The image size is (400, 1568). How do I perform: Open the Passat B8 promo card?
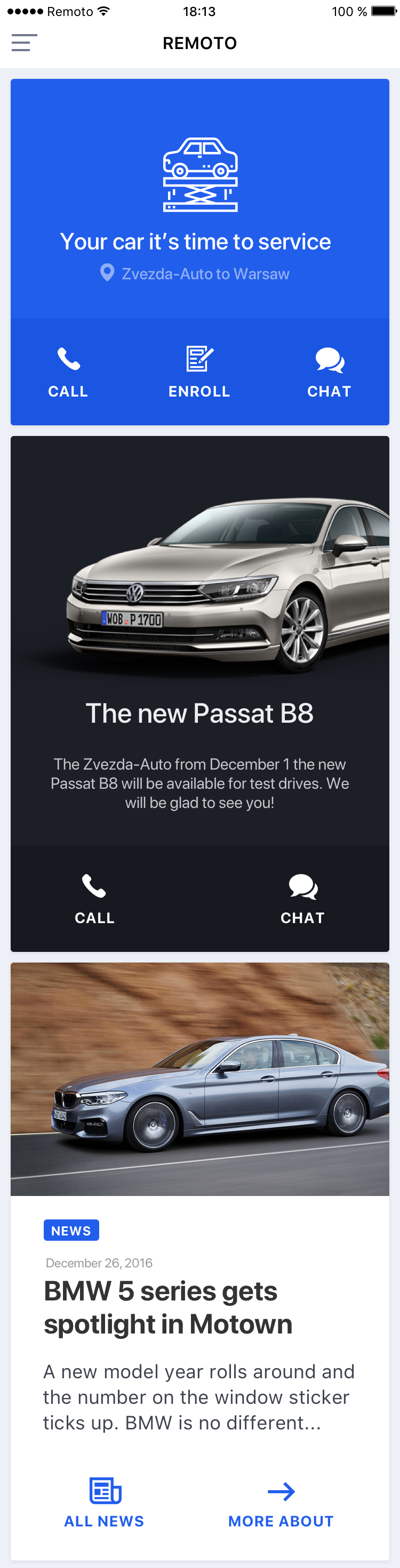[199, 639]
